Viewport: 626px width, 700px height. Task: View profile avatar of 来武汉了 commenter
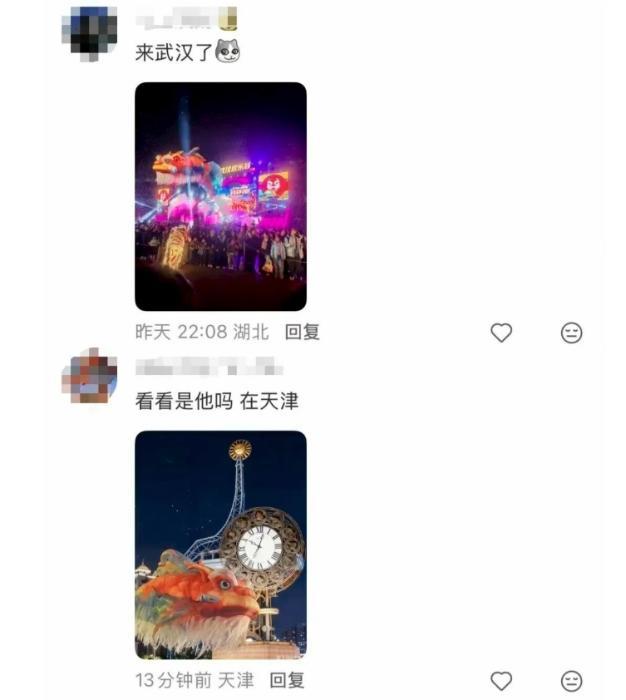click(89, 30)
